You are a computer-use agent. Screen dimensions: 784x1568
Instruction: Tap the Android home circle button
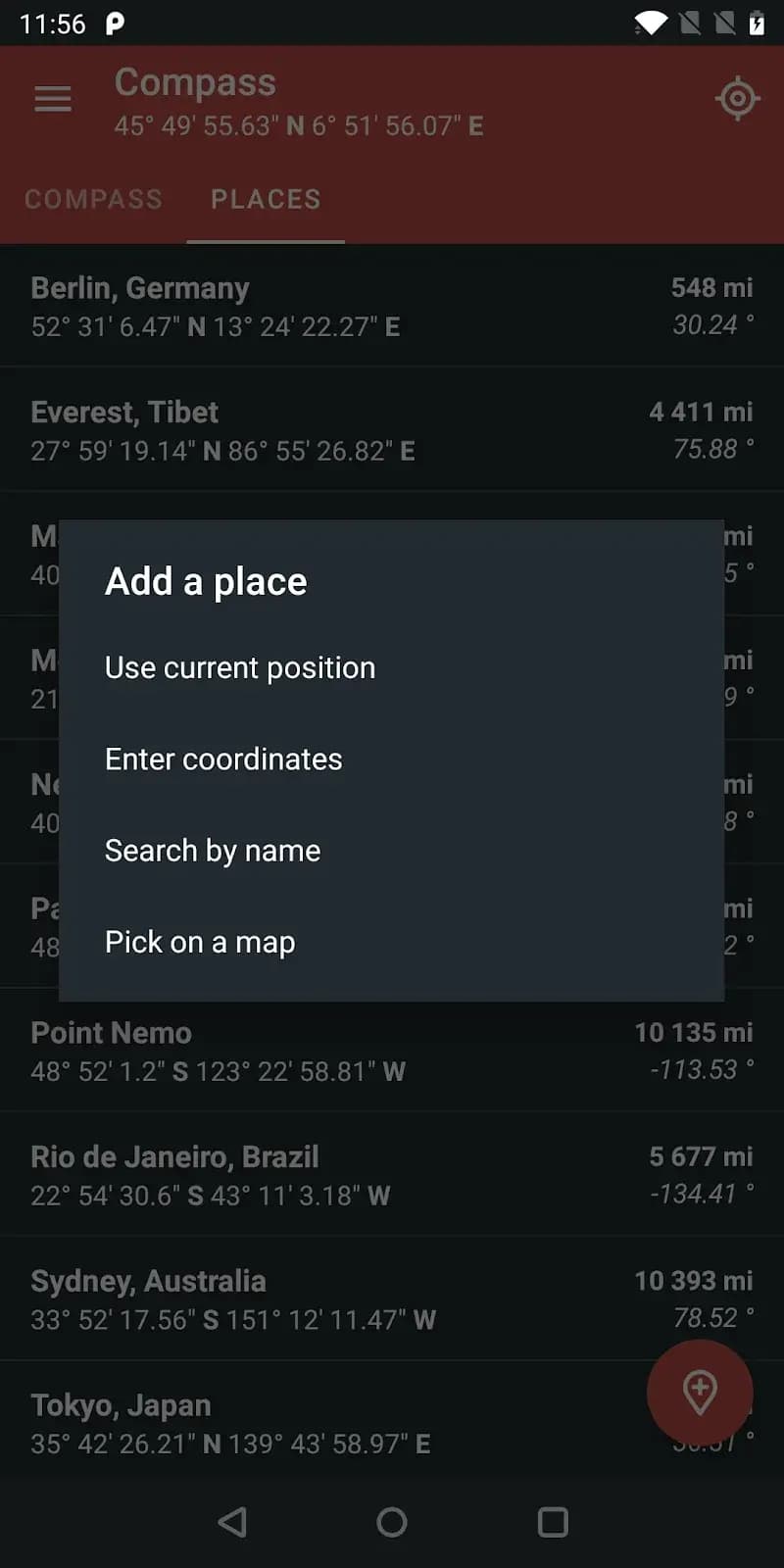pos(391,1522)
